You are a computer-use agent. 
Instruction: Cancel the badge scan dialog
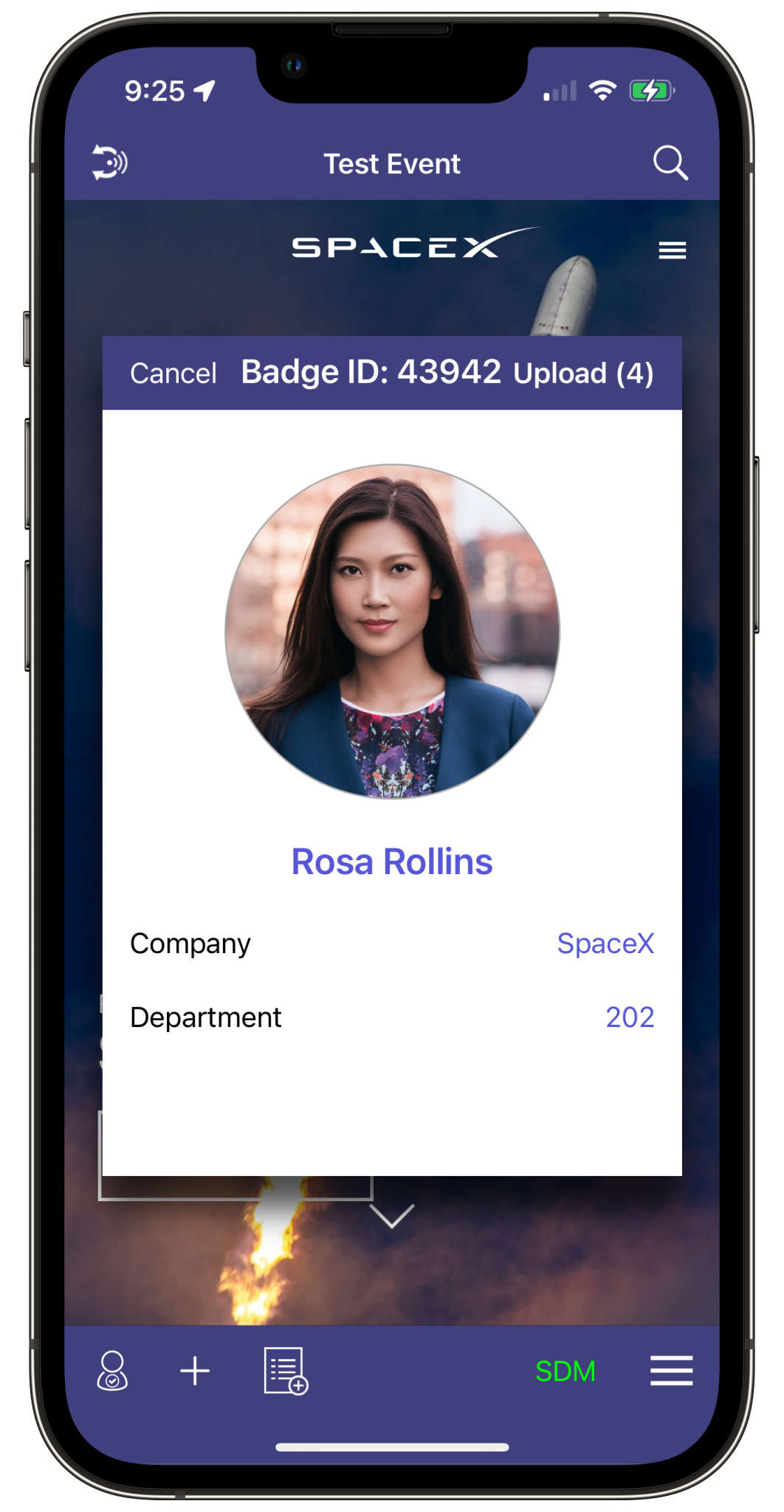(173, 374)
